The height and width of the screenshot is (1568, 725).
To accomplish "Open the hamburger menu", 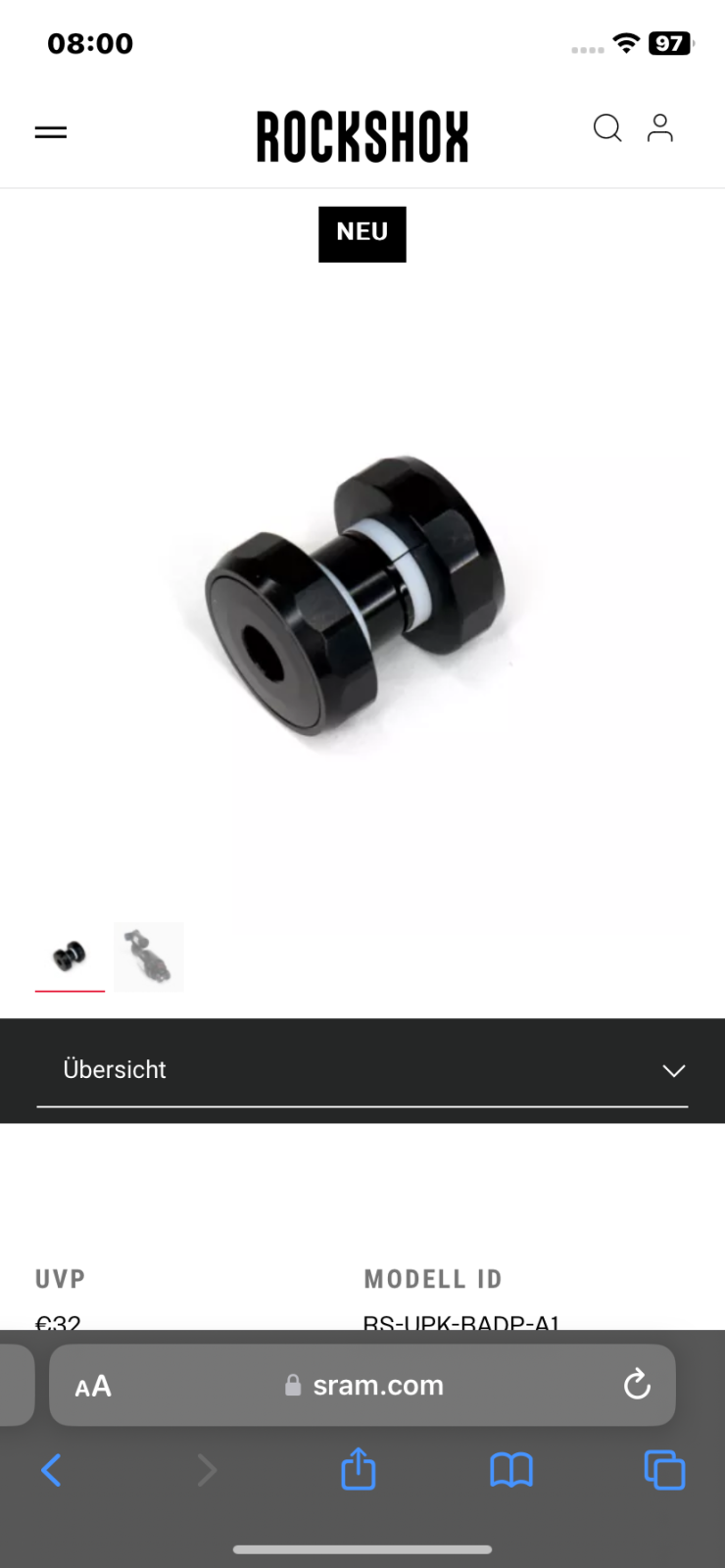I will click(x=51, y=132).
